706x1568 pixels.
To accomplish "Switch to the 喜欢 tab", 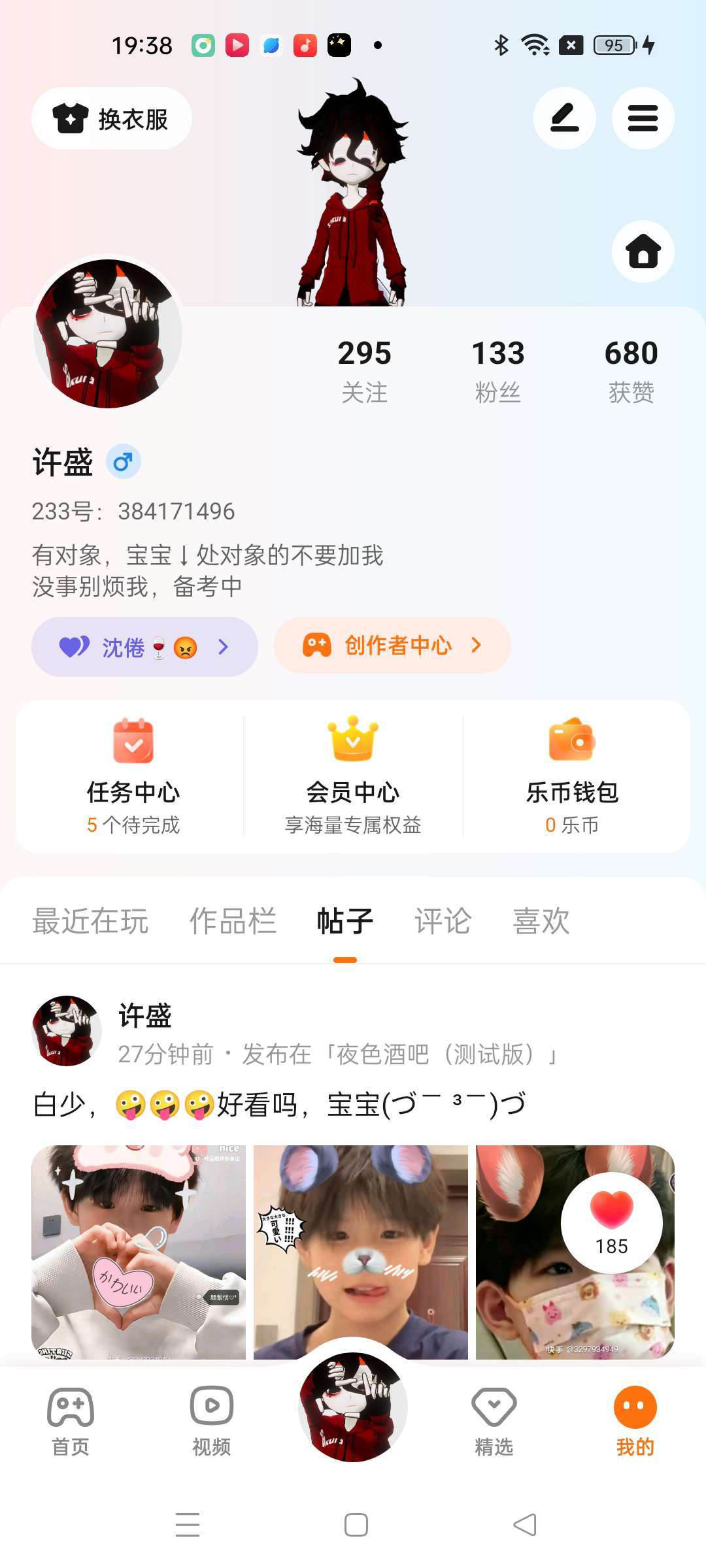I will point(541,921).
